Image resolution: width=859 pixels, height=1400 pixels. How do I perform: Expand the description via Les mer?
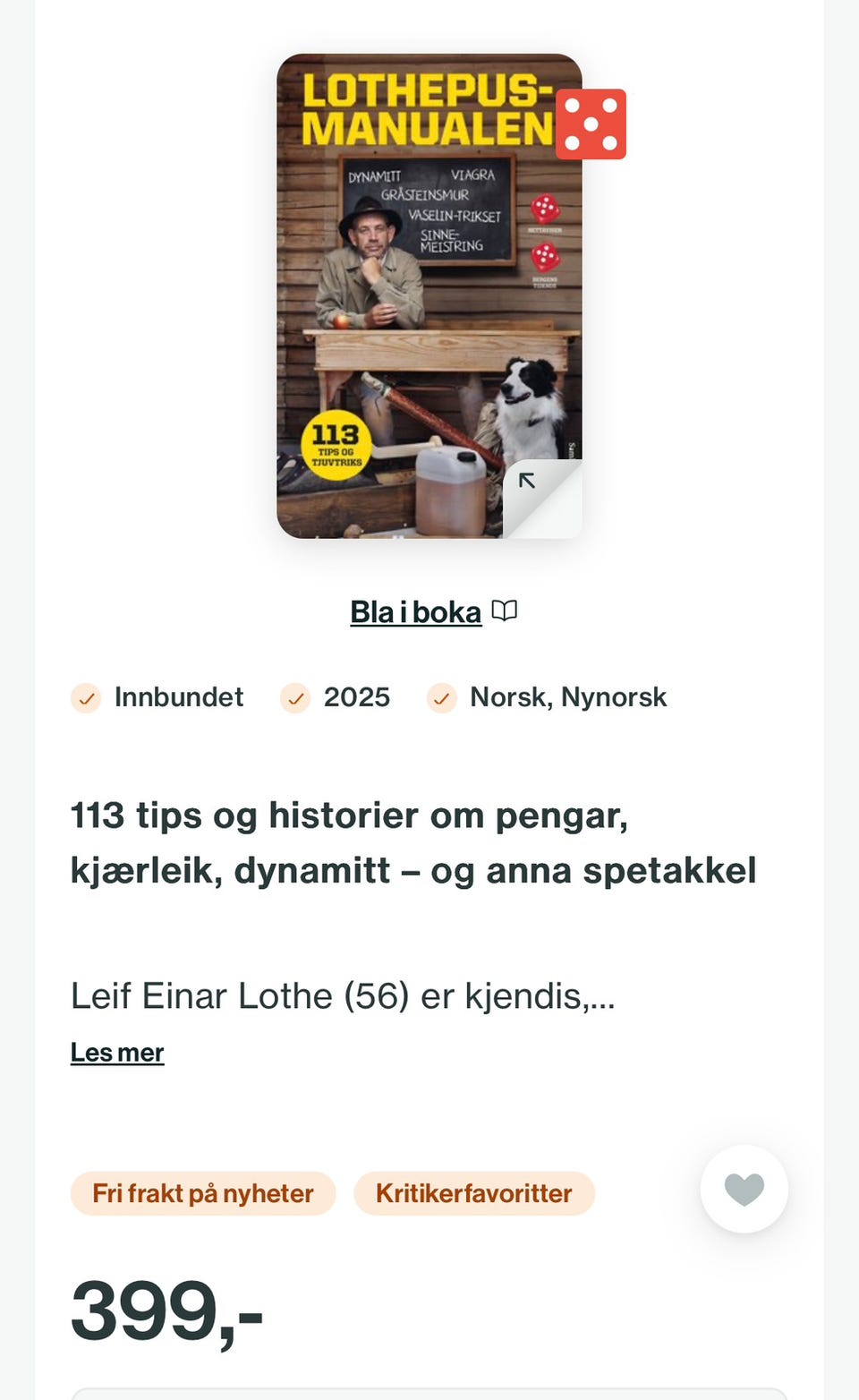[117, 1052]
